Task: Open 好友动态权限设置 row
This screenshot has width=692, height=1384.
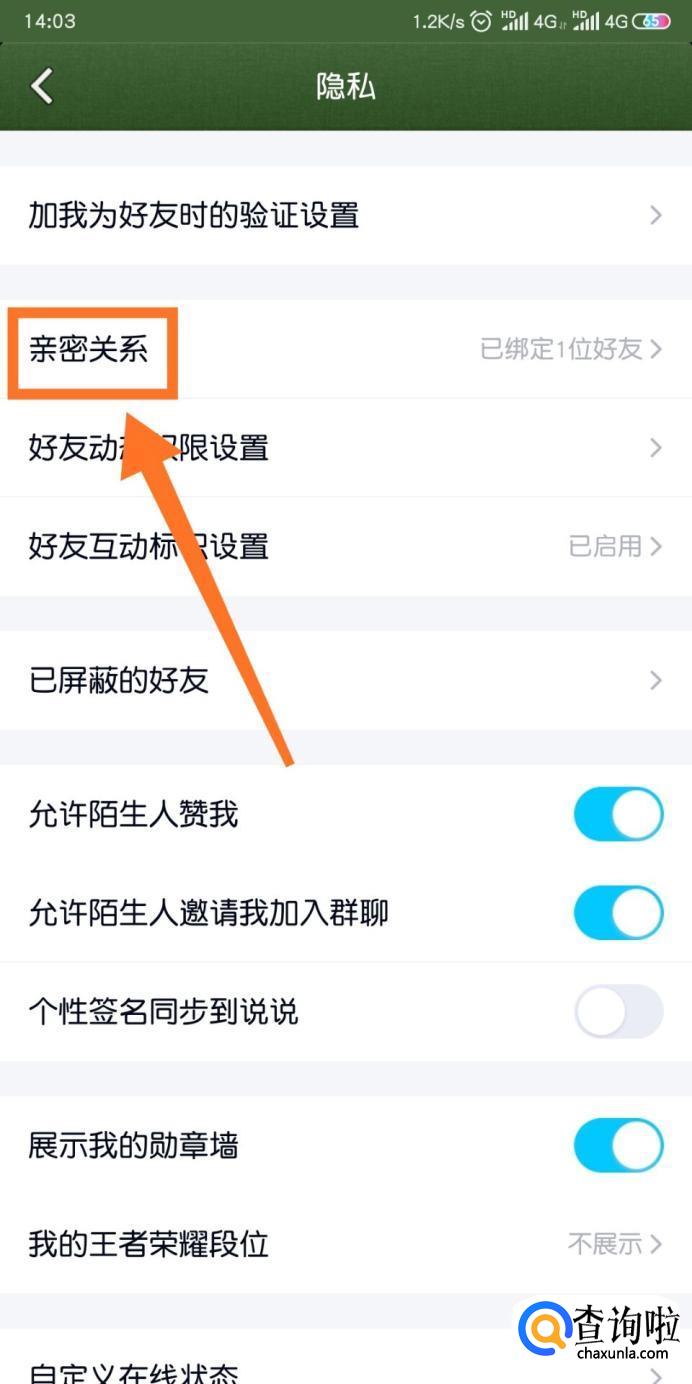Action: [345, 448]
